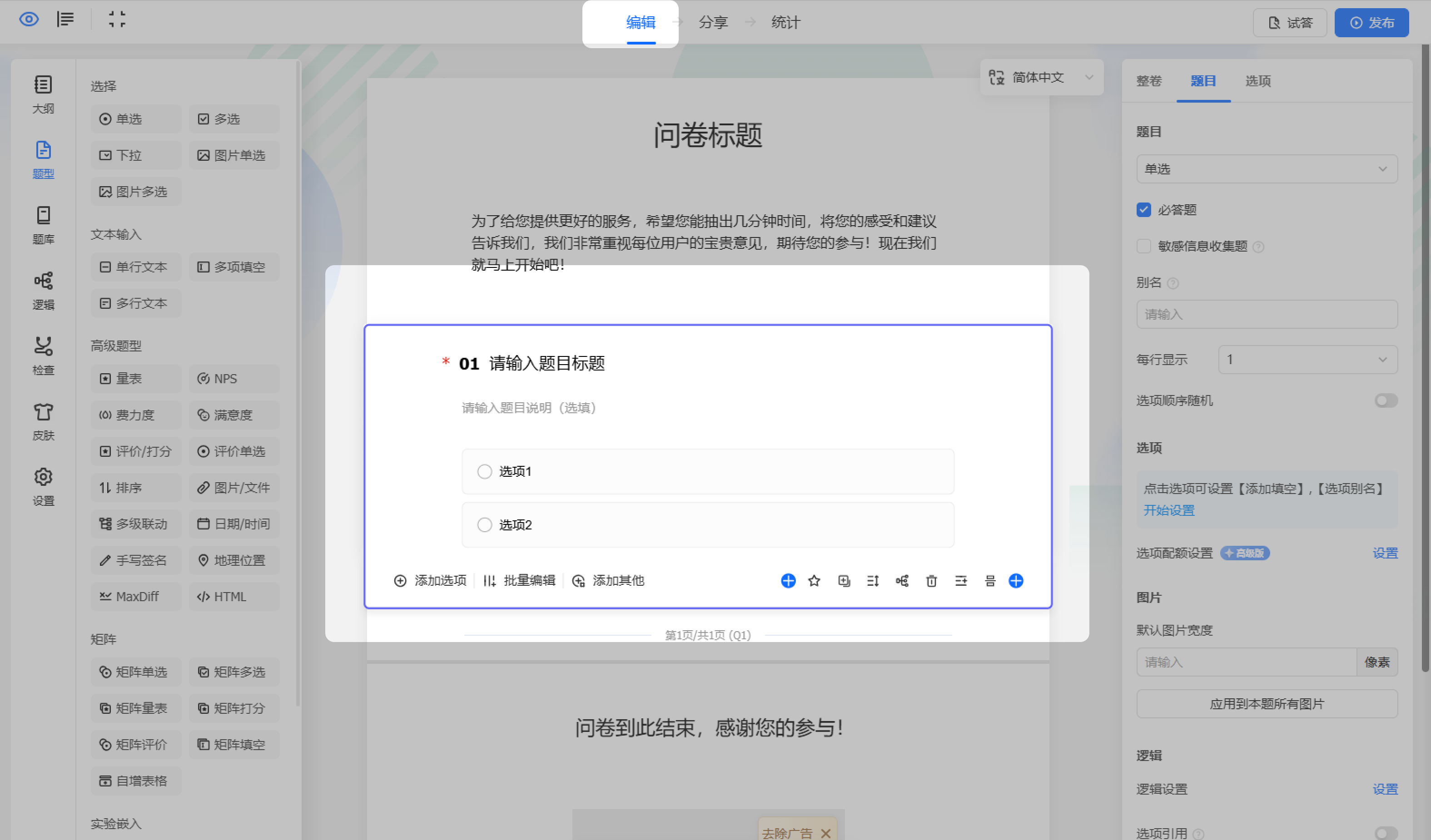Viewport: 1431px width, 840px height.
Task: Click the 开始设置 link
Action: 1168,509
